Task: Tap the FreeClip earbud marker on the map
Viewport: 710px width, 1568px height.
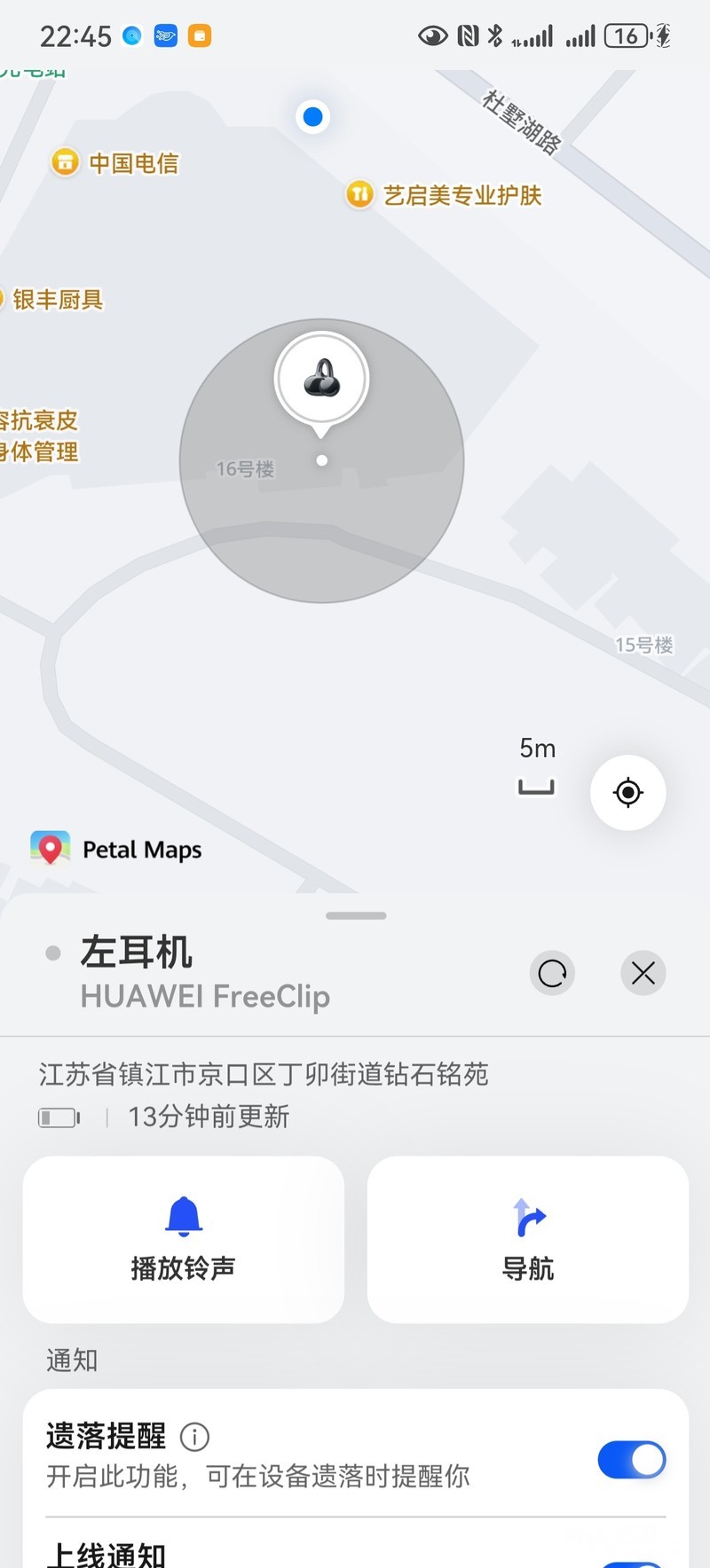Action: (321, 380)
